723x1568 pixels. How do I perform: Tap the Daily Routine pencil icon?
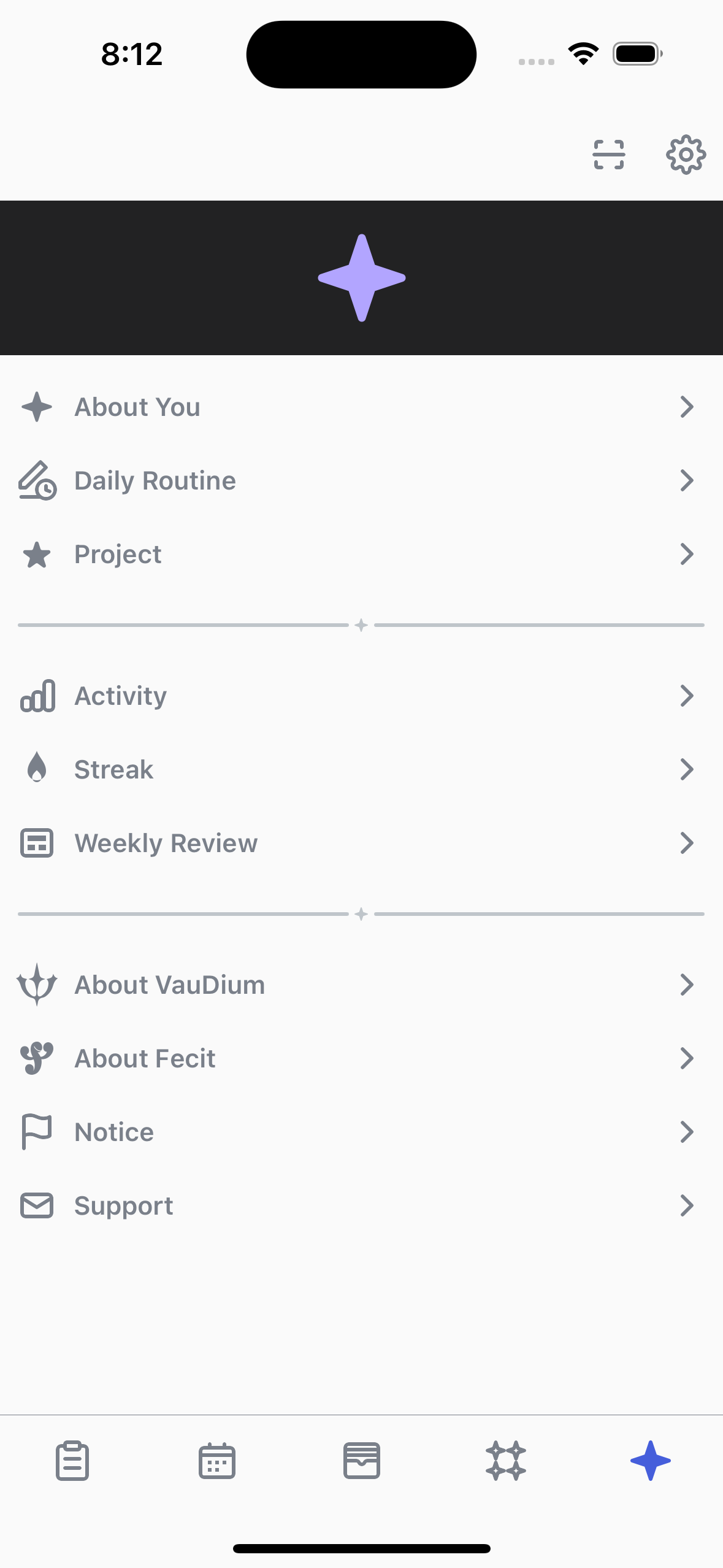pyautogui.click(x=38, y=481)
